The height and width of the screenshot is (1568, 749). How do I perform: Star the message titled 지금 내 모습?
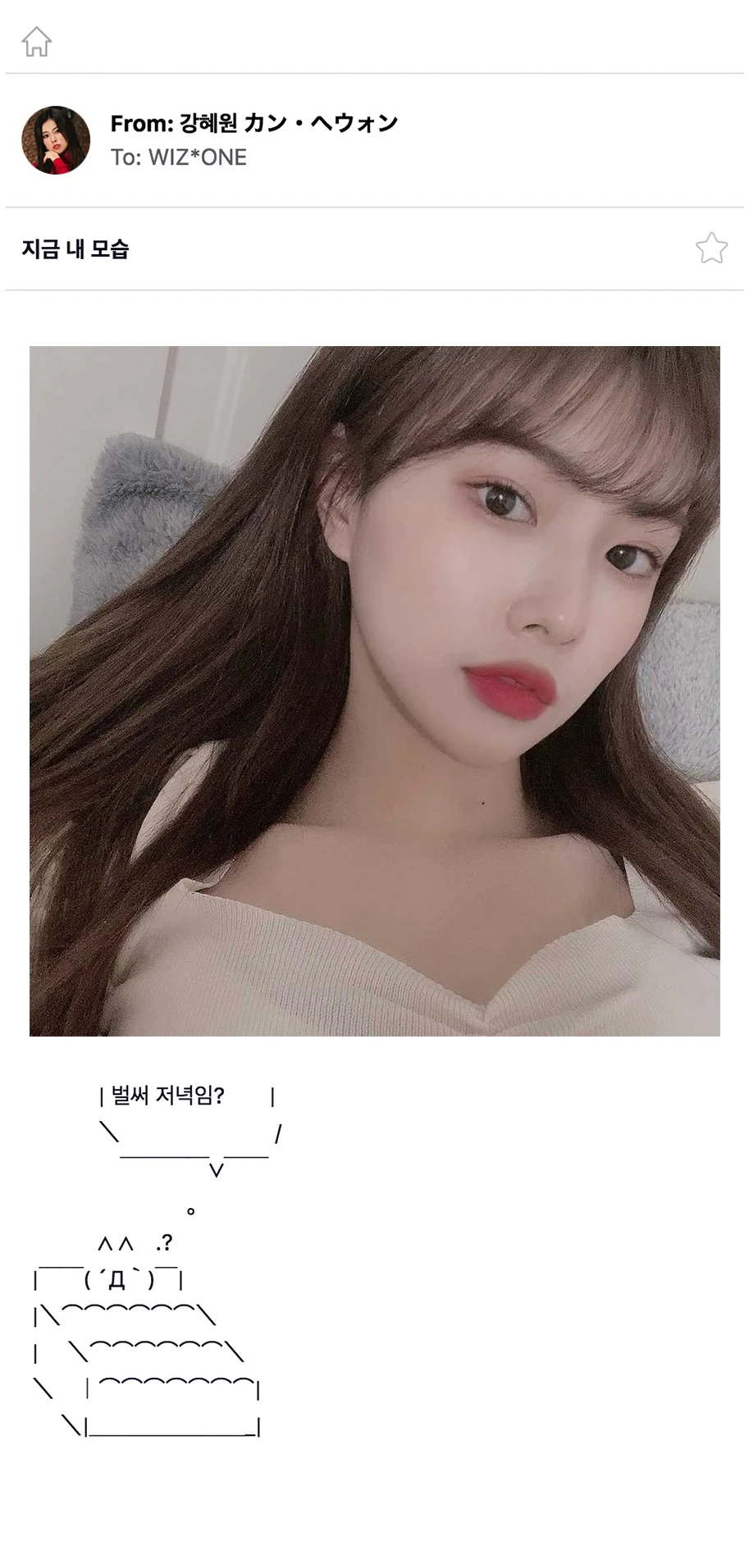[711, 248]
